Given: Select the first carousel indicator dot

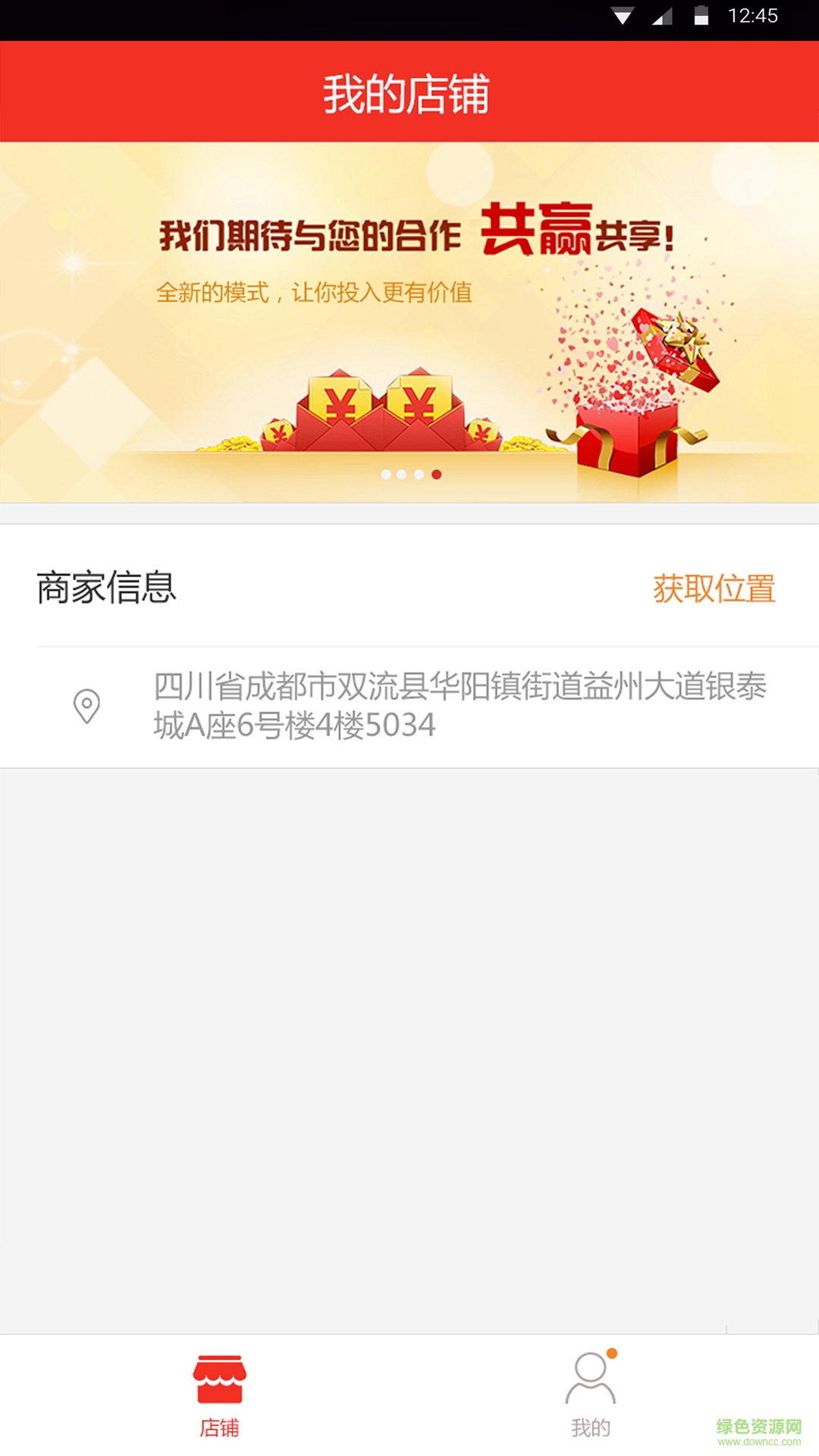Looking at the screenshot, I should coord(385,472).
